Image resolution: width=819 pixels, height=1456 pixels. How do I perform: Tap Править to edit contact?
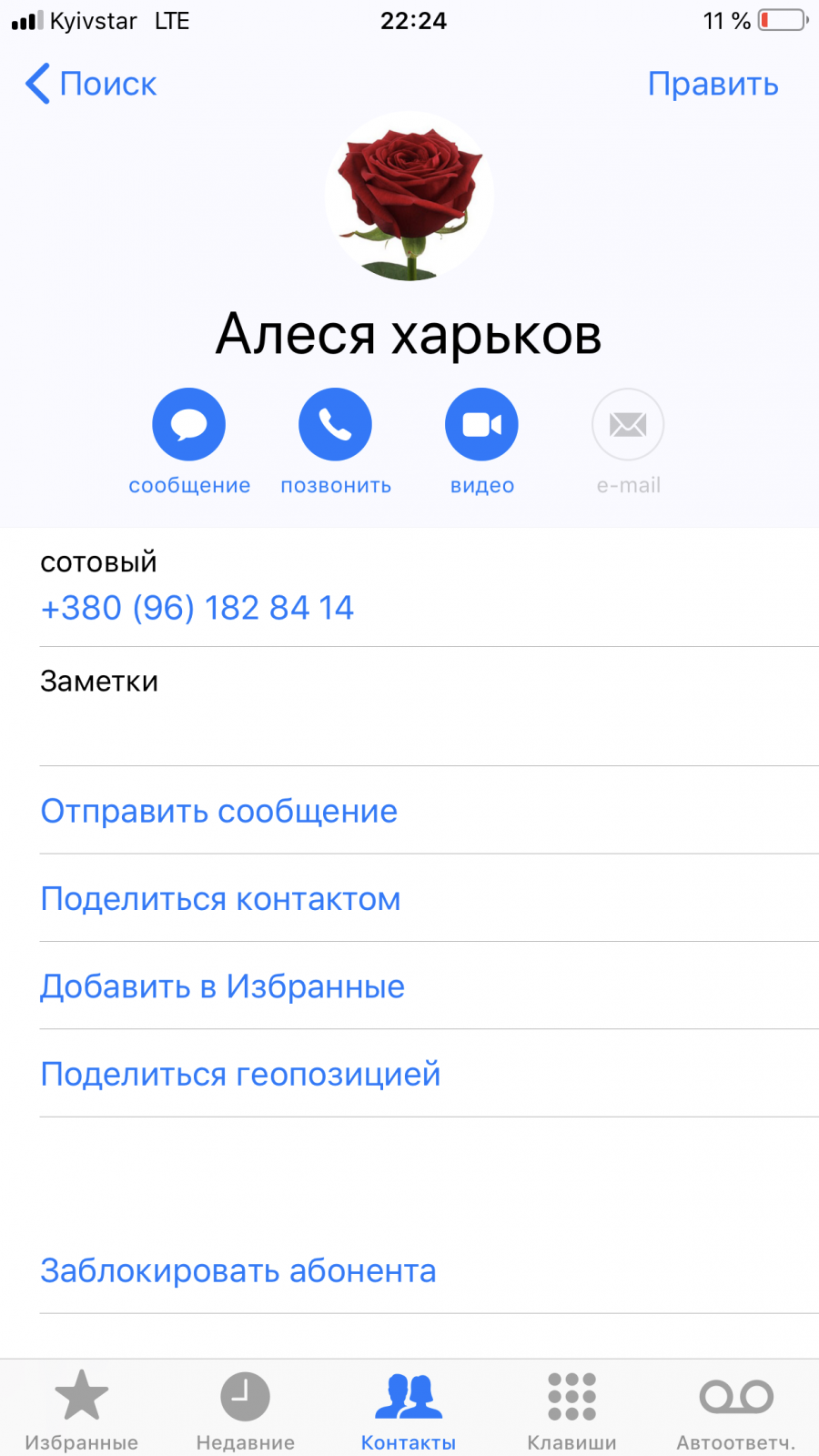coord(713,84)
